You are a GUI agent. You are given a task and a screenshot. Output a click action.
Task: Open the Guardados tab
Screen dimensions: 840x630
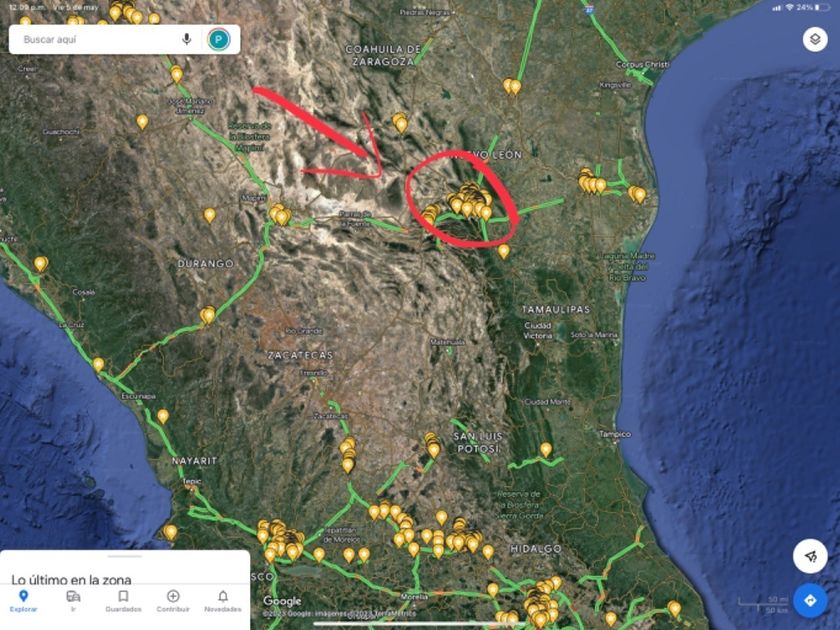tap(123, 600)
